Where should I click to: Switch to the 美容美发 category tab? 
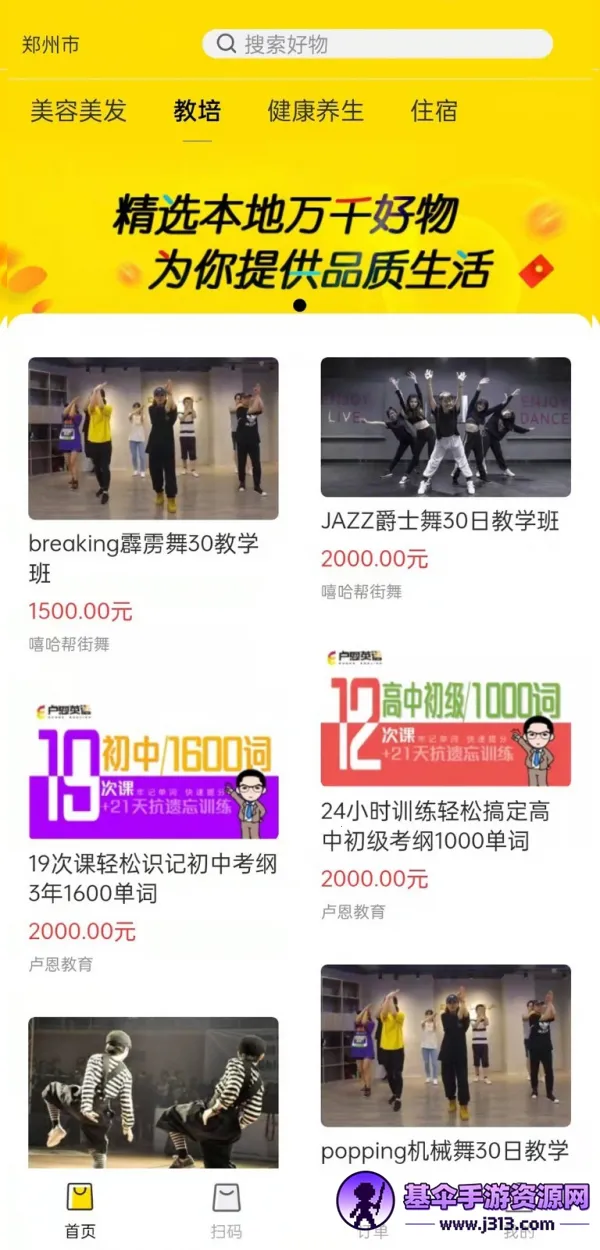tap(78, 111)
